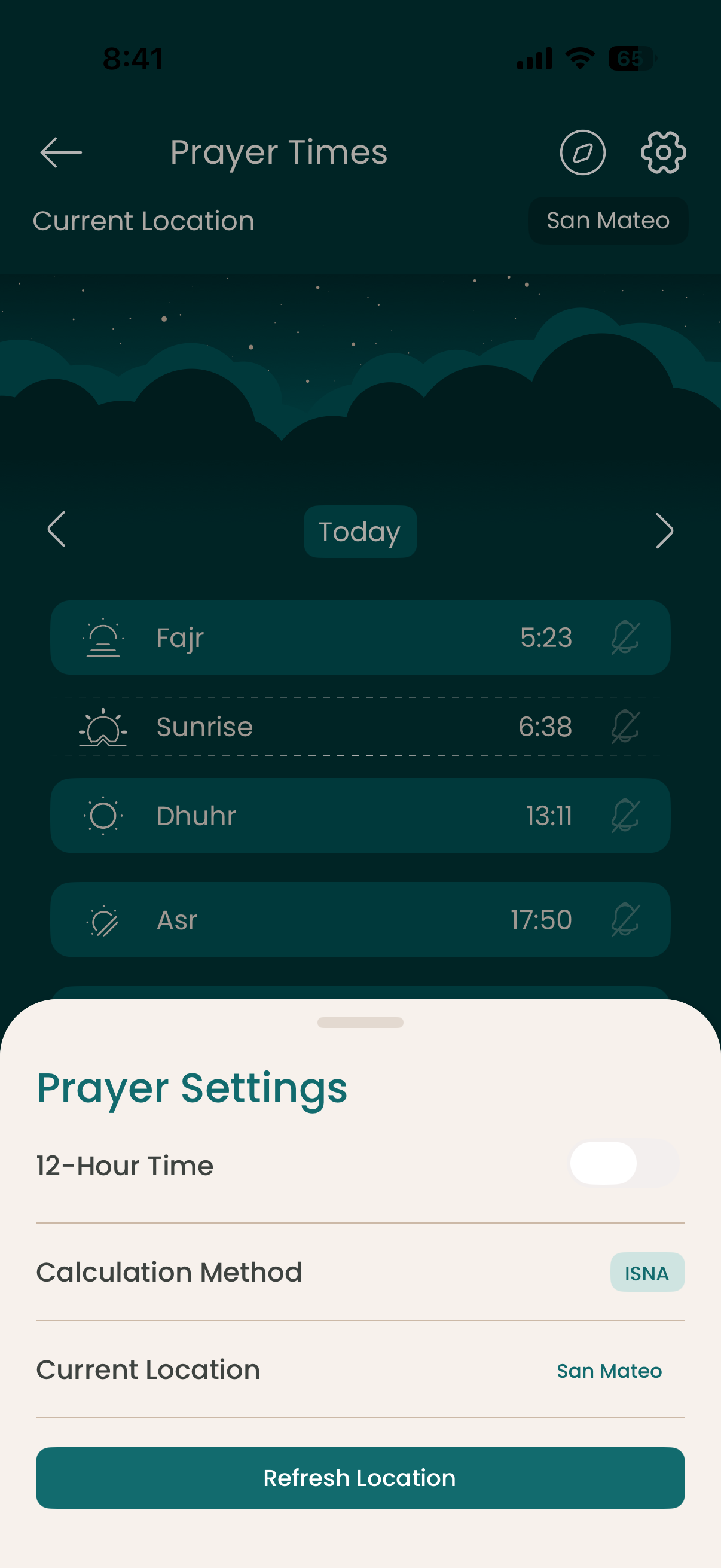721x1568 pixels.
Task: Go to previous day with left chevron
Action: [57, 531]
